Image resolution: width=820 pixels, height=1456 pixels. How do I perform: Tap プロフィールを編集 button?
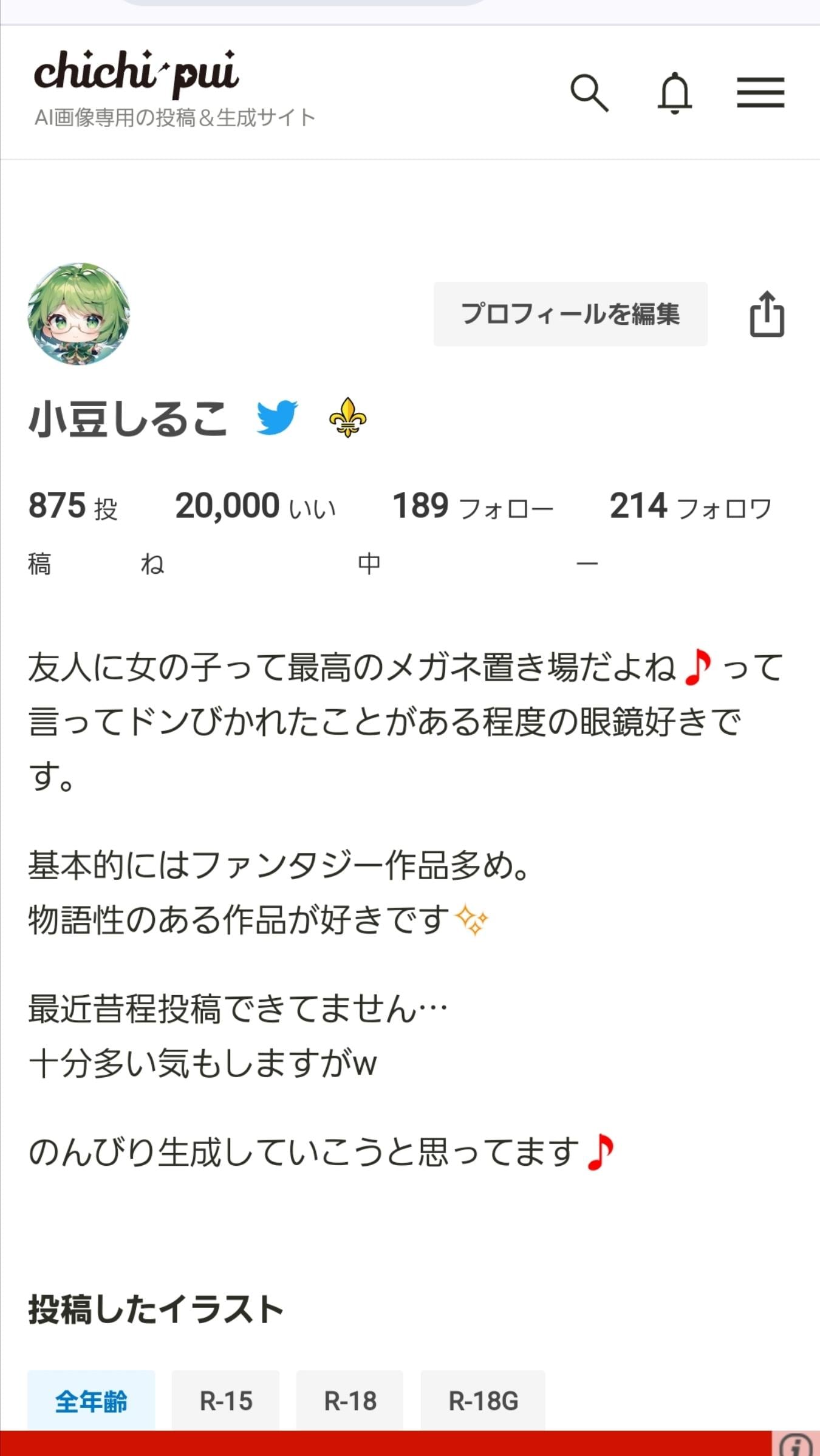coord(570,314)
